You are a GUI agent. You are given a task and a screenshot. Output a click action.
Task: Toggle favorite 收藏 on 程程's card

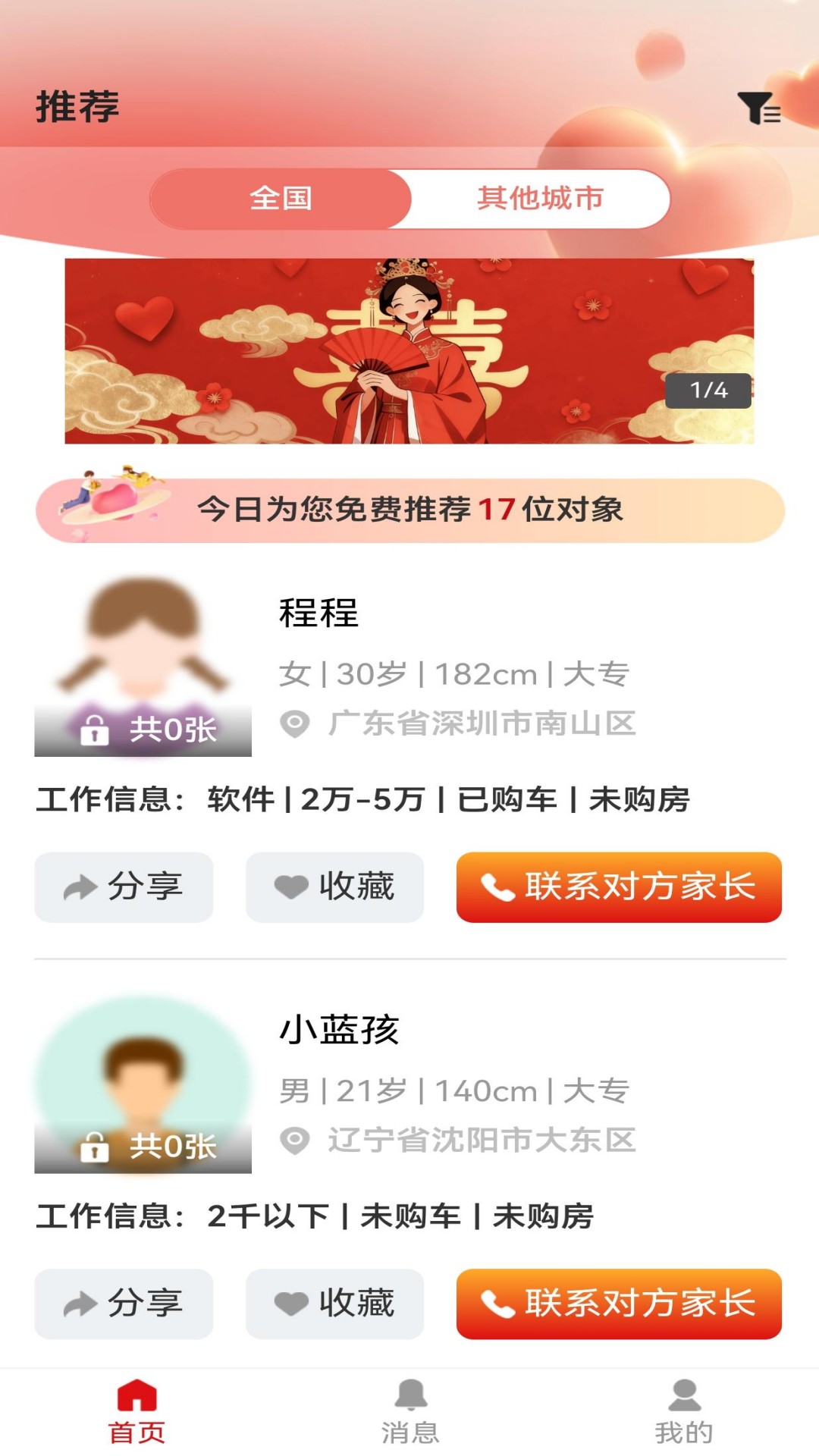pos(334,887)
